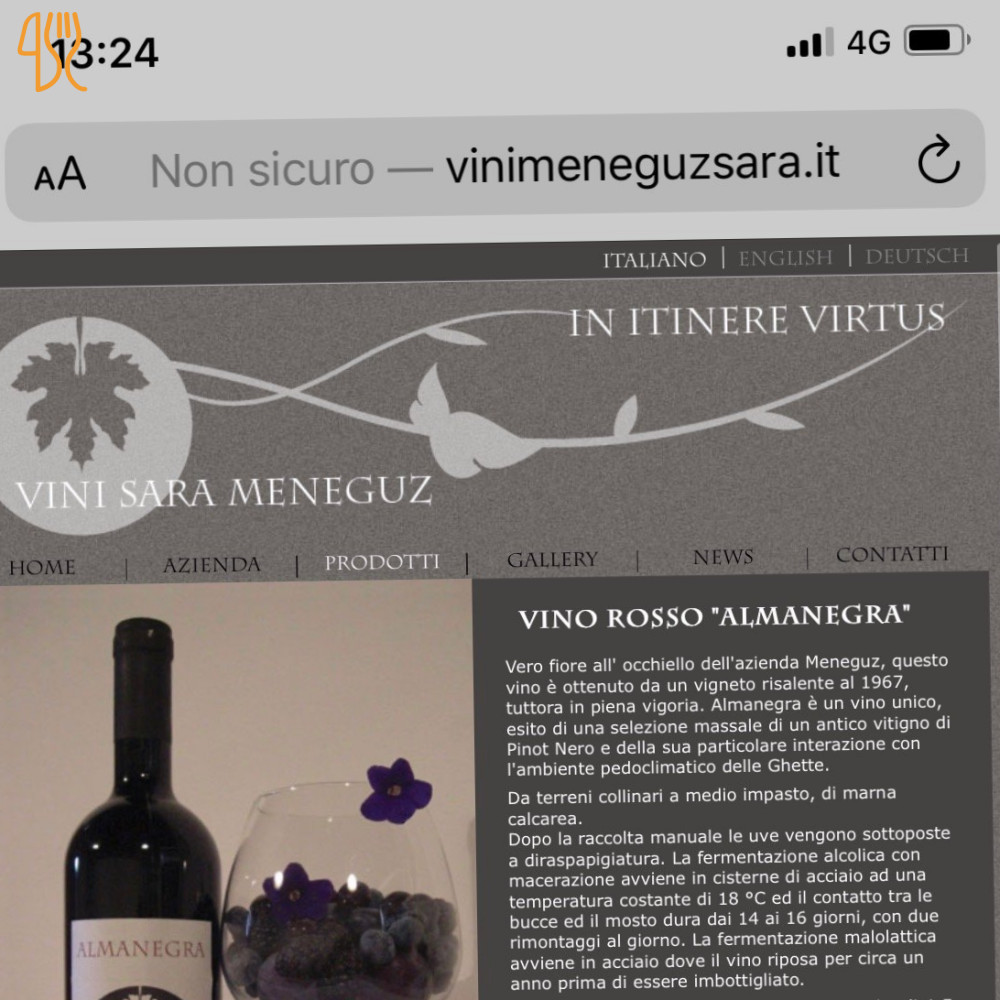This screenshot has width=1000, height=1000.
Task: Open the Prodotti section
Action: pos(382,562)
